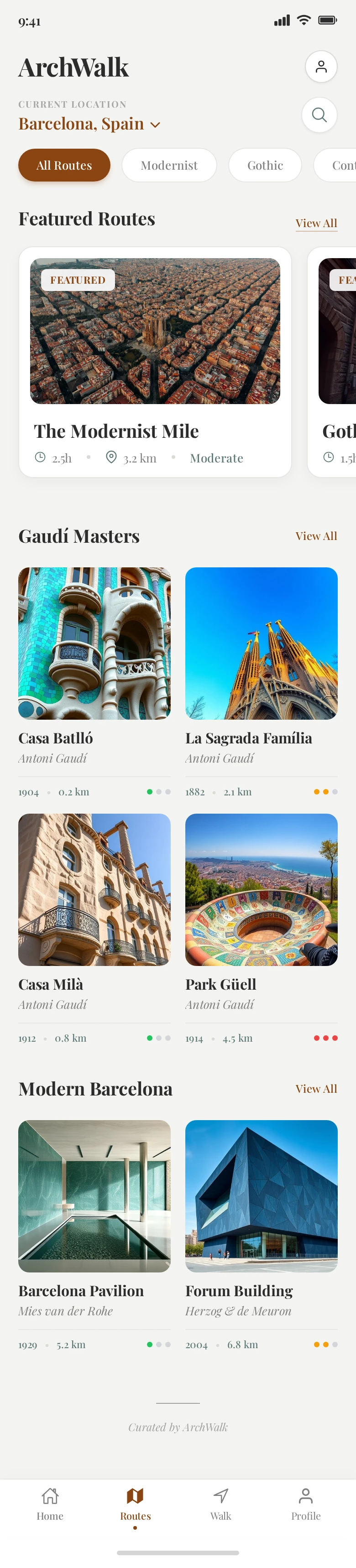Switch to the Walk tab
356x1568 pixels.
[220, 1504]
